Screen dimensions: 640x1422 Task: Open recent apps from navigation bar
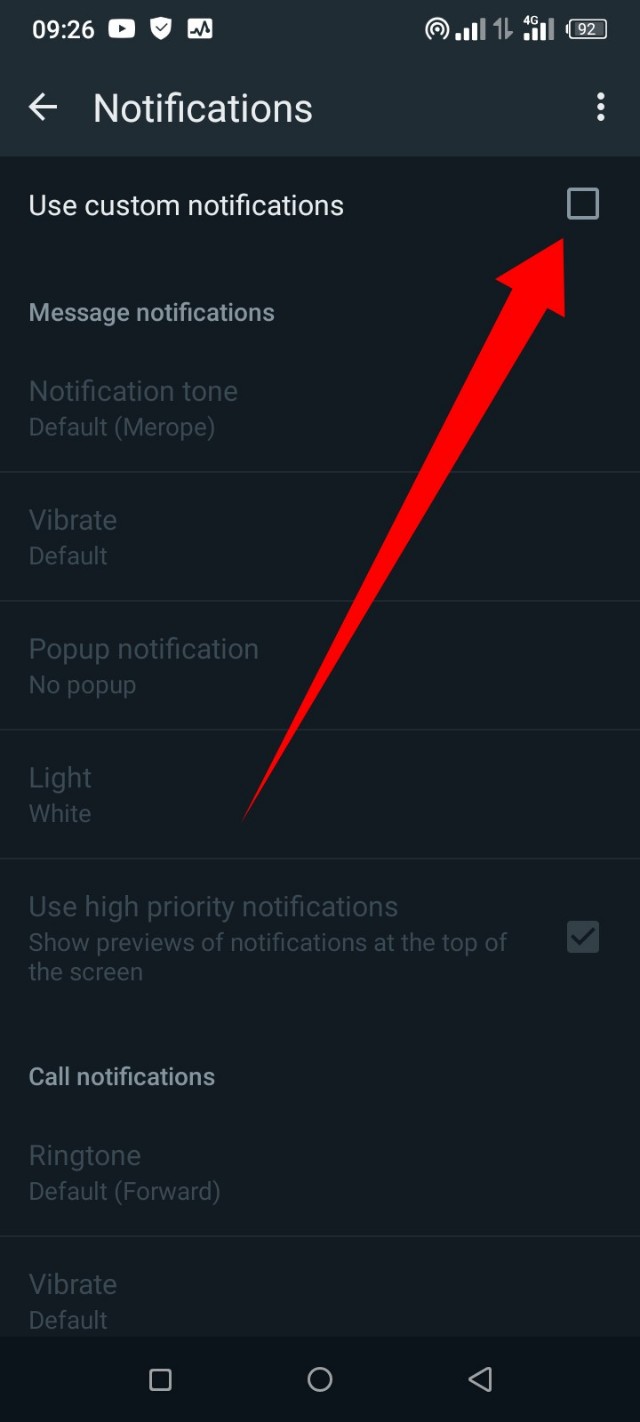pyautogui.click(x=160, y=1380)
